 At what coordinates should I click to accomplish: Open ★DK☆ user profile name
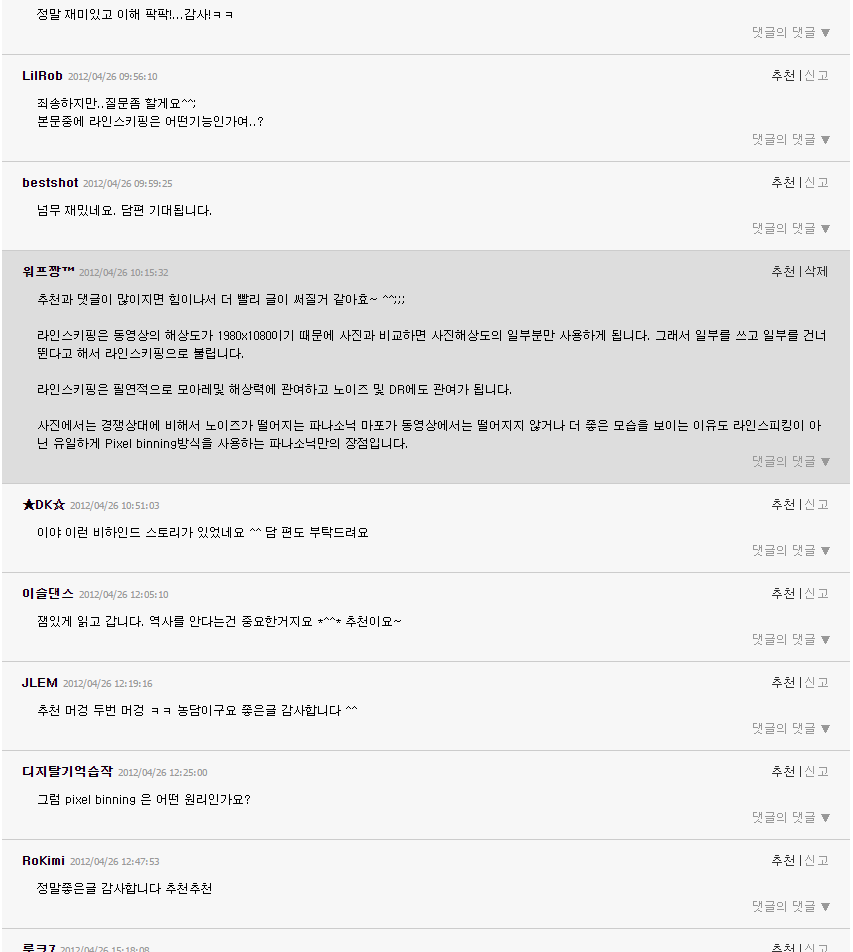(x=43, y=505)
